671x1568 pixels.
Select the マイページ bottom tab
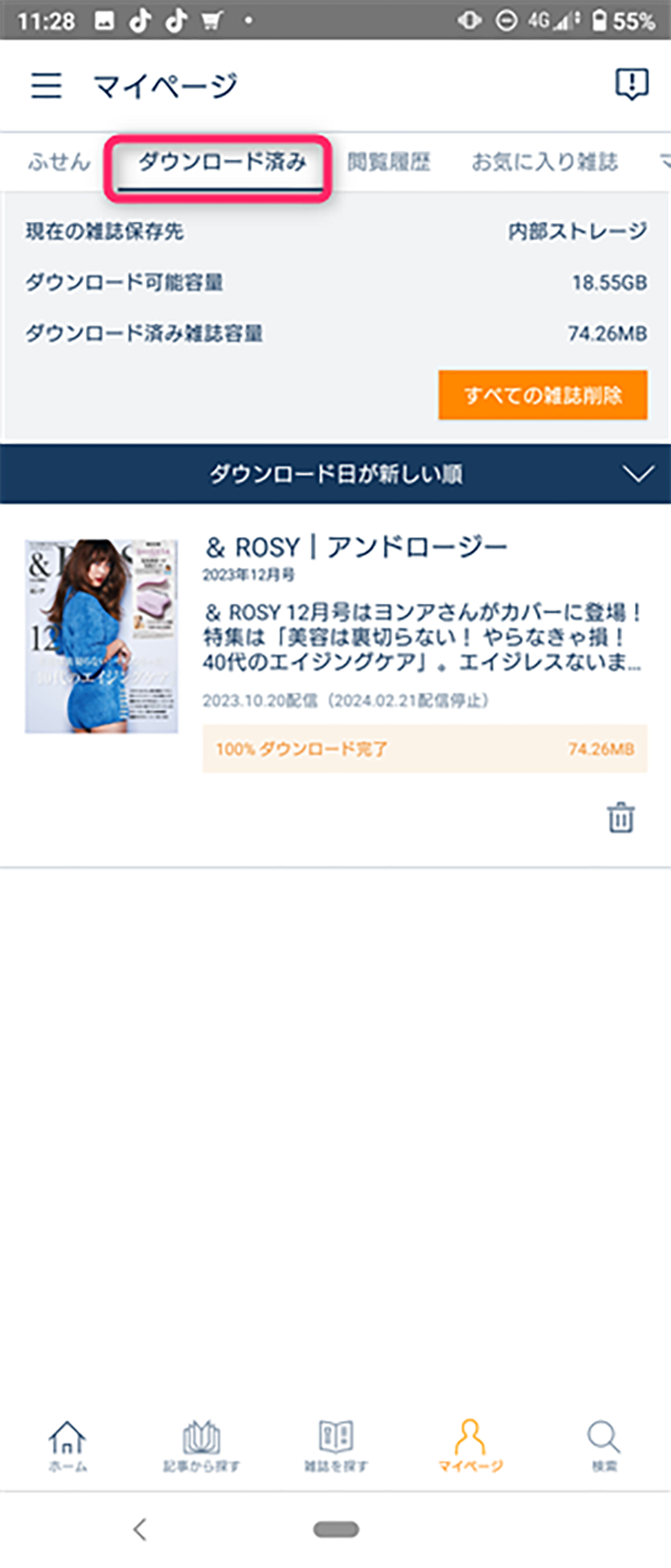pos(470,1445)
